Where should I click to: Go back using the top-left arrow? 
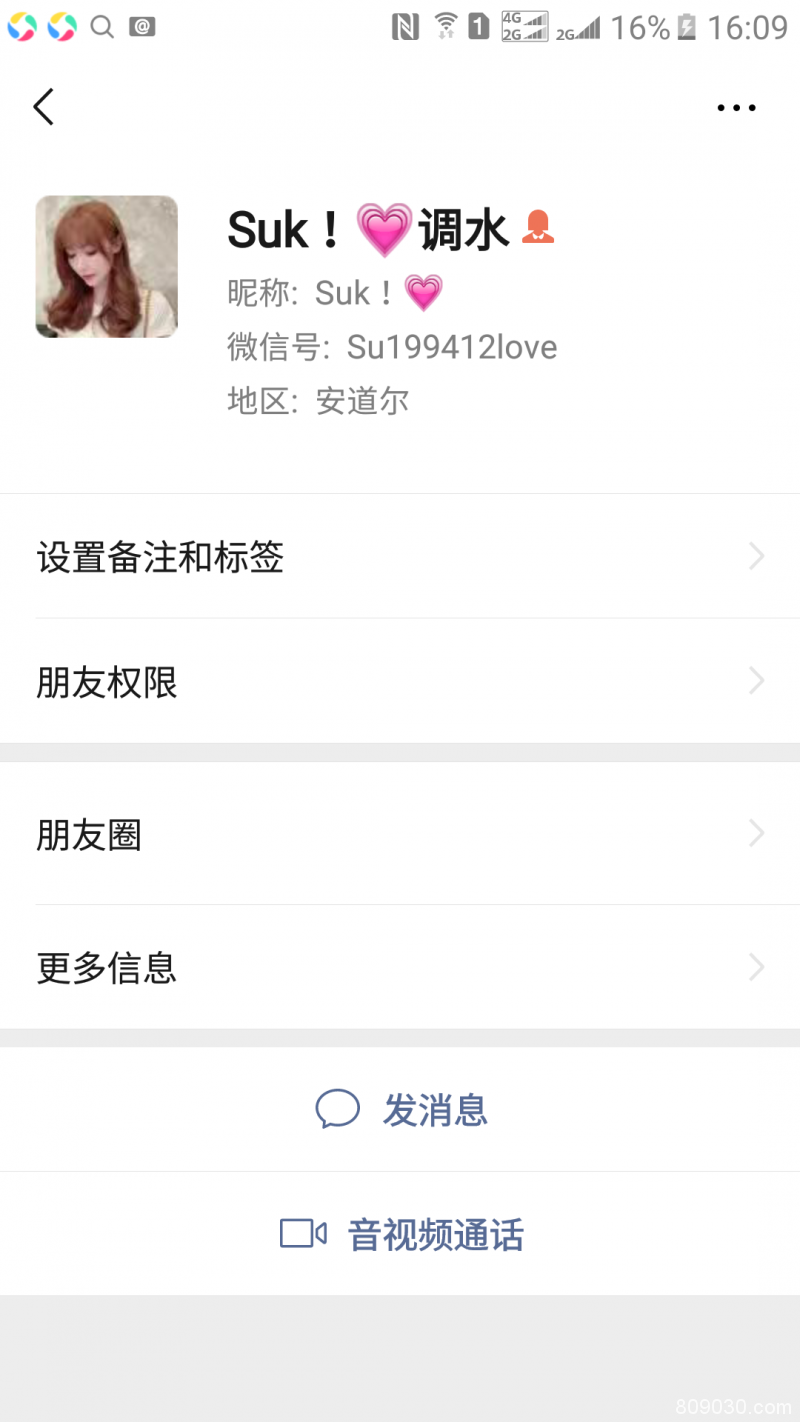coord(43,107)
